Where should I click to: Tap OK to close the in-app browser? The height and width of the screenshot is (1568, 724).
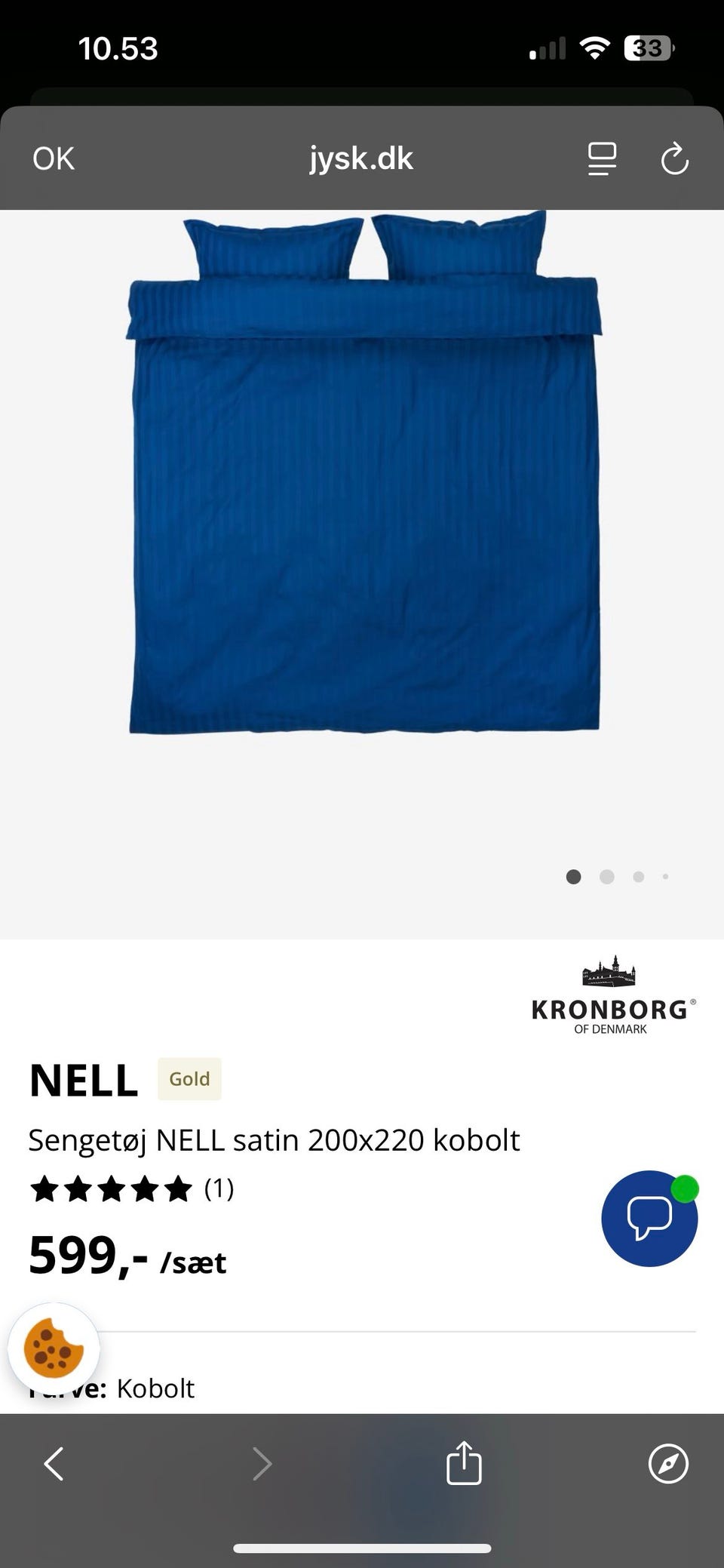pyautogui.click(x=54, y=158)
